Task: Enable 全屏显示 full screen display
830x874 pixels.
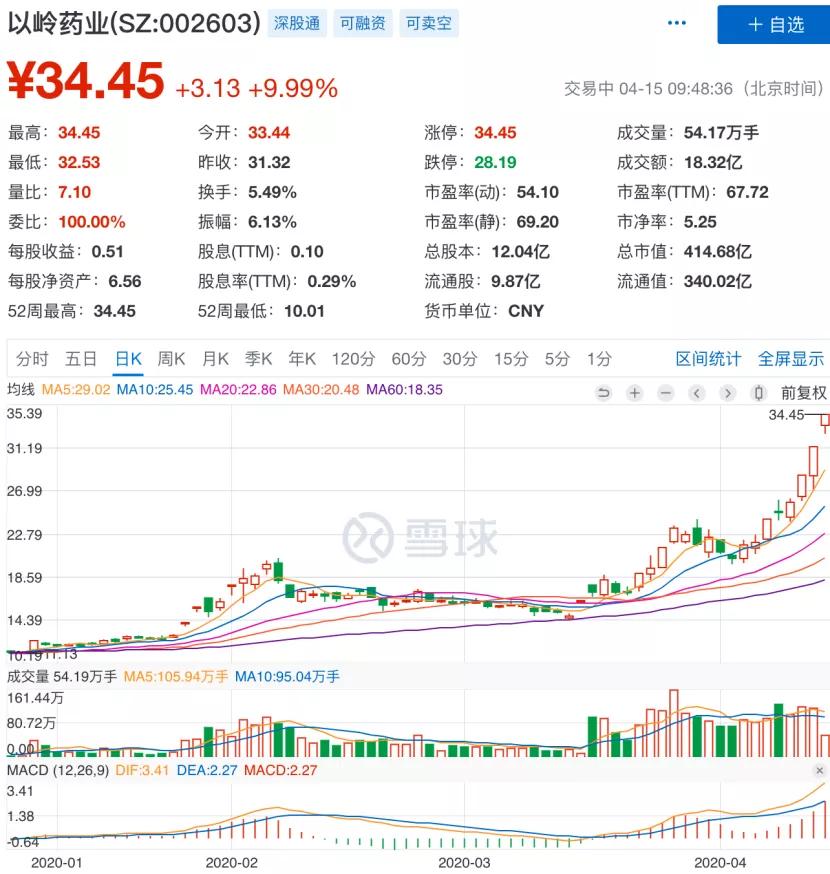Action: [791, 358]
